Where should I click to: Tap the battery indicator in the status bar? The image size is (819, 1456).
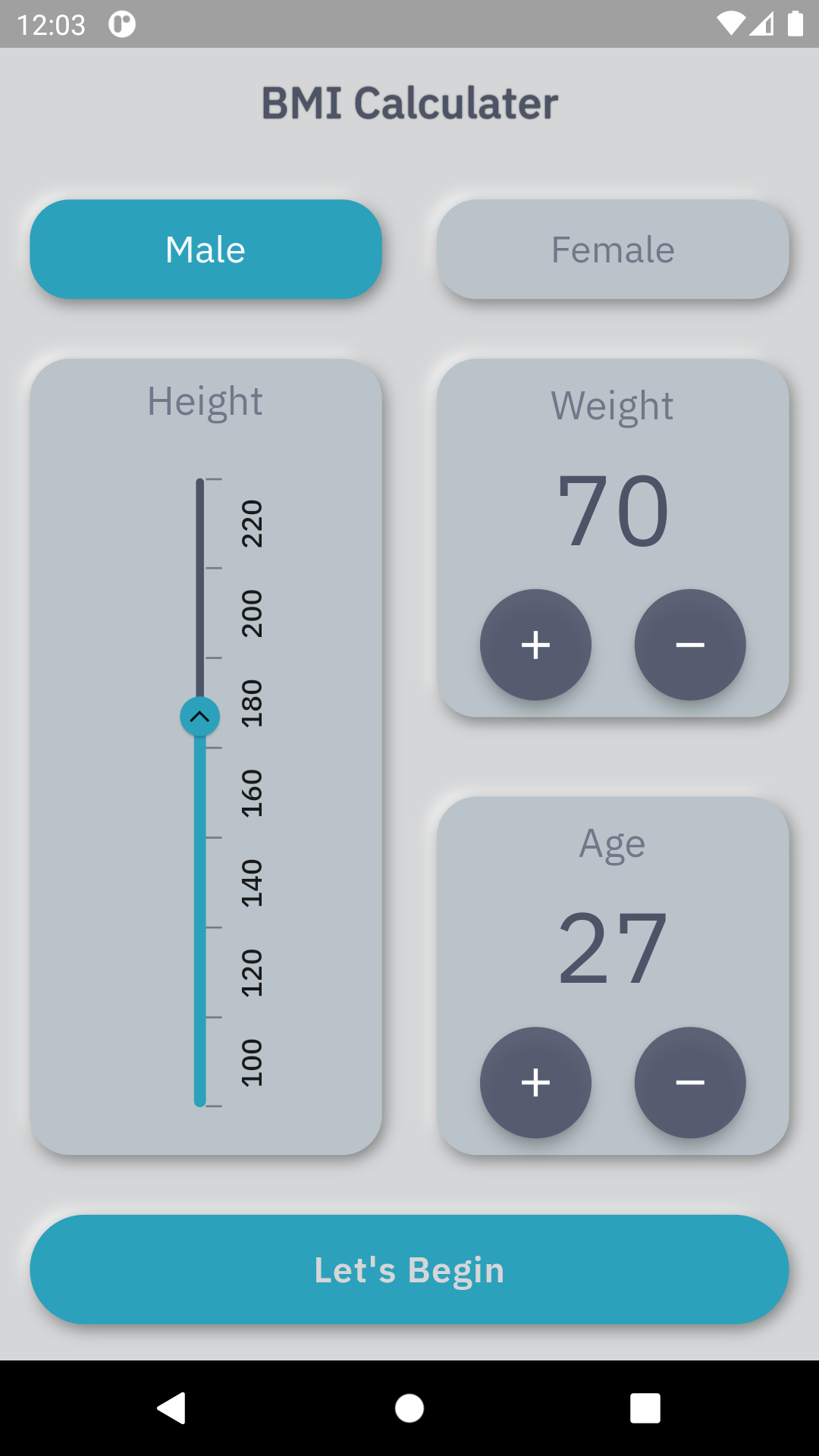[792, 23]
